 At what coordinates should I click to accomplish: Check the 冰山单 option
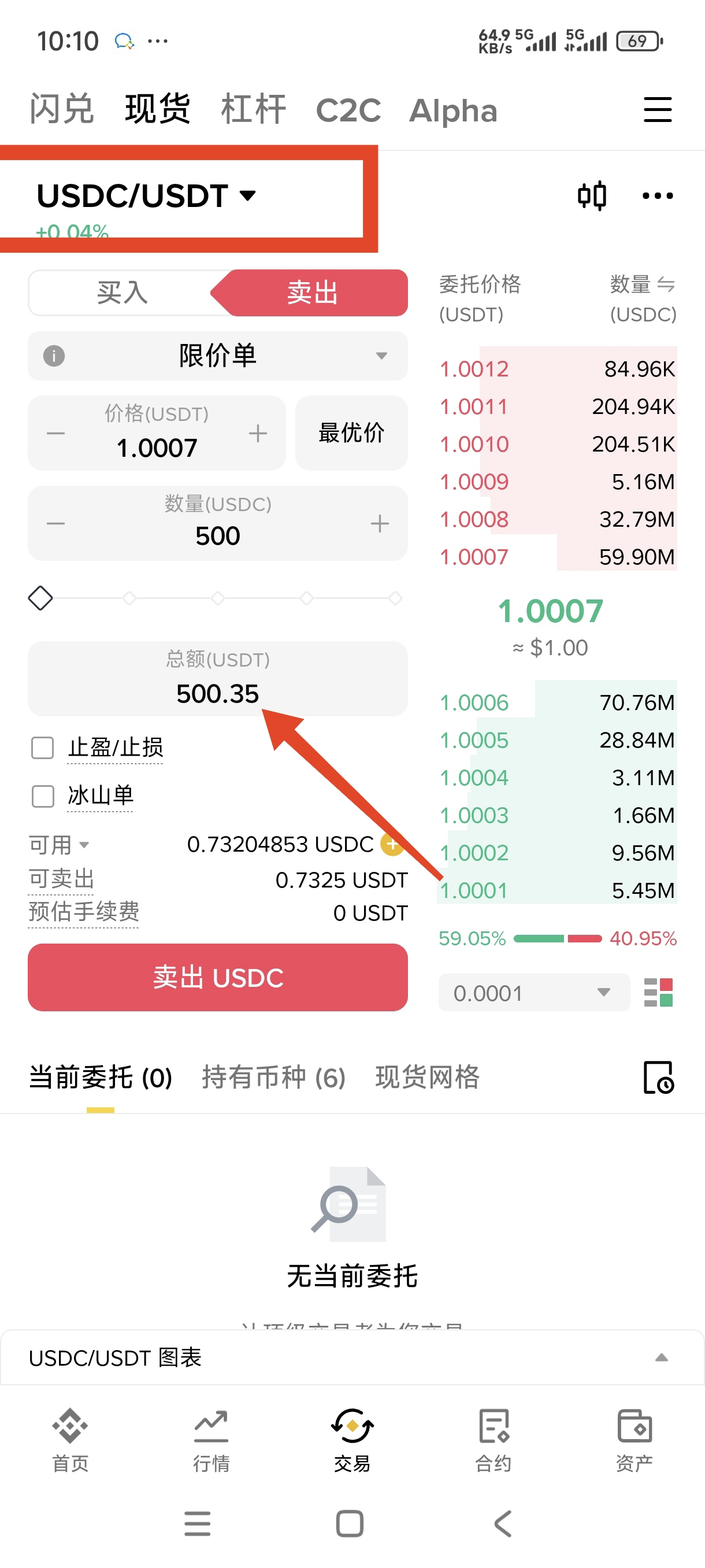[x=43, y=796]
